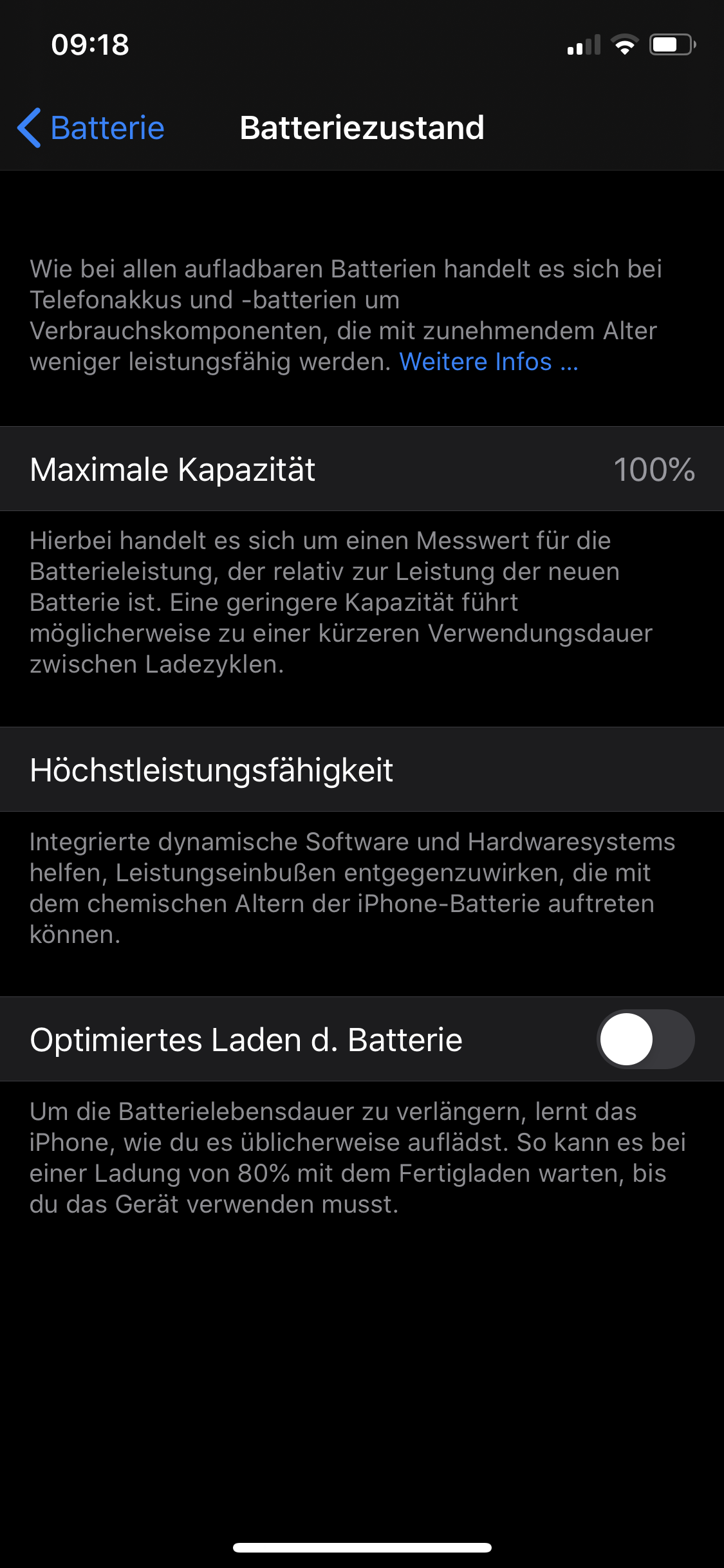The width and height of the screenshot is (724, 1568).
Task: Open the Weitere Infos link
Action: click(488, 362)
